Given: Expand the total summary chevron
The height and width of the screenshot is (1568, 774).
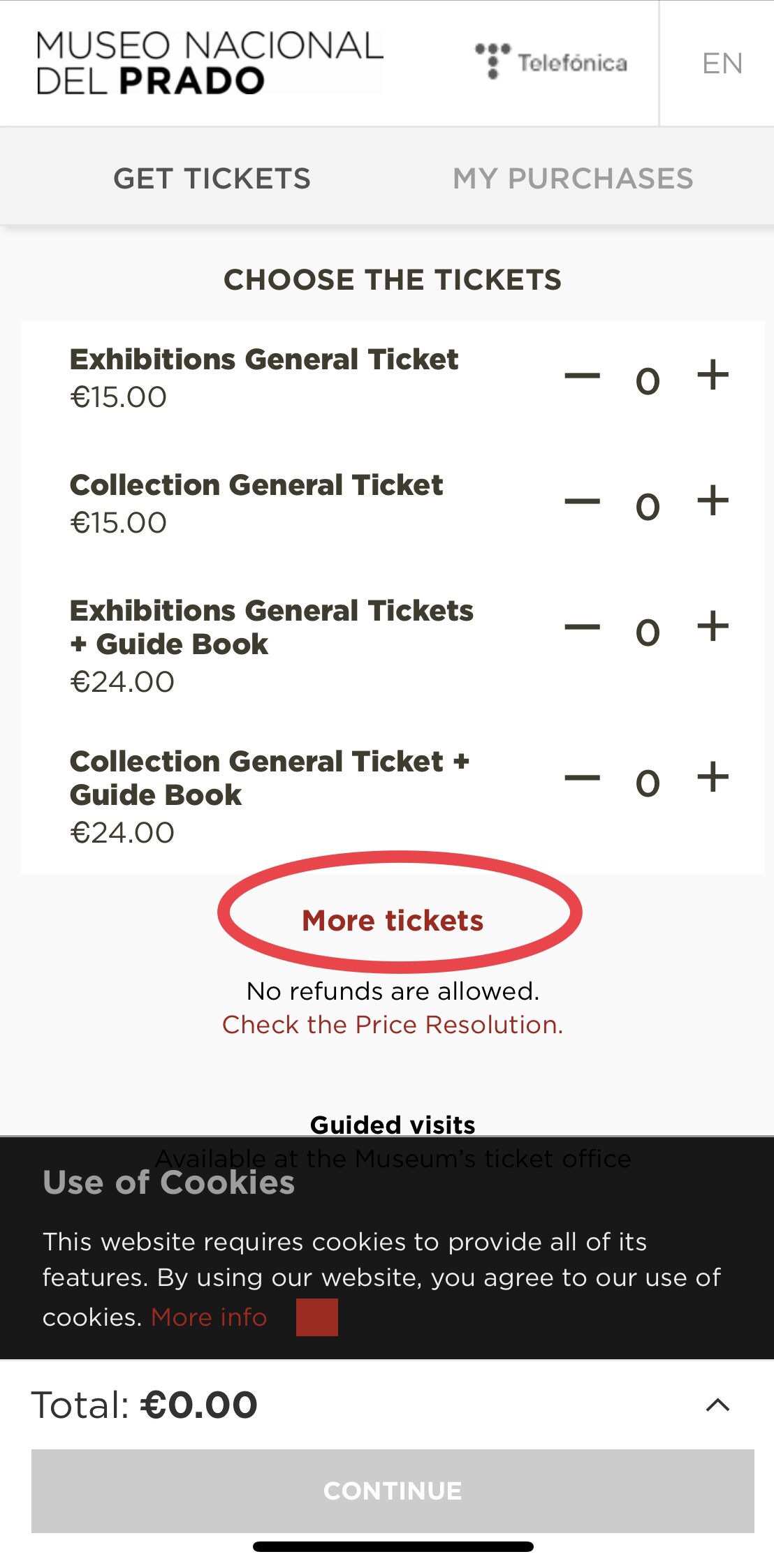Looking at the screenshot, I should click(717, 1405).
